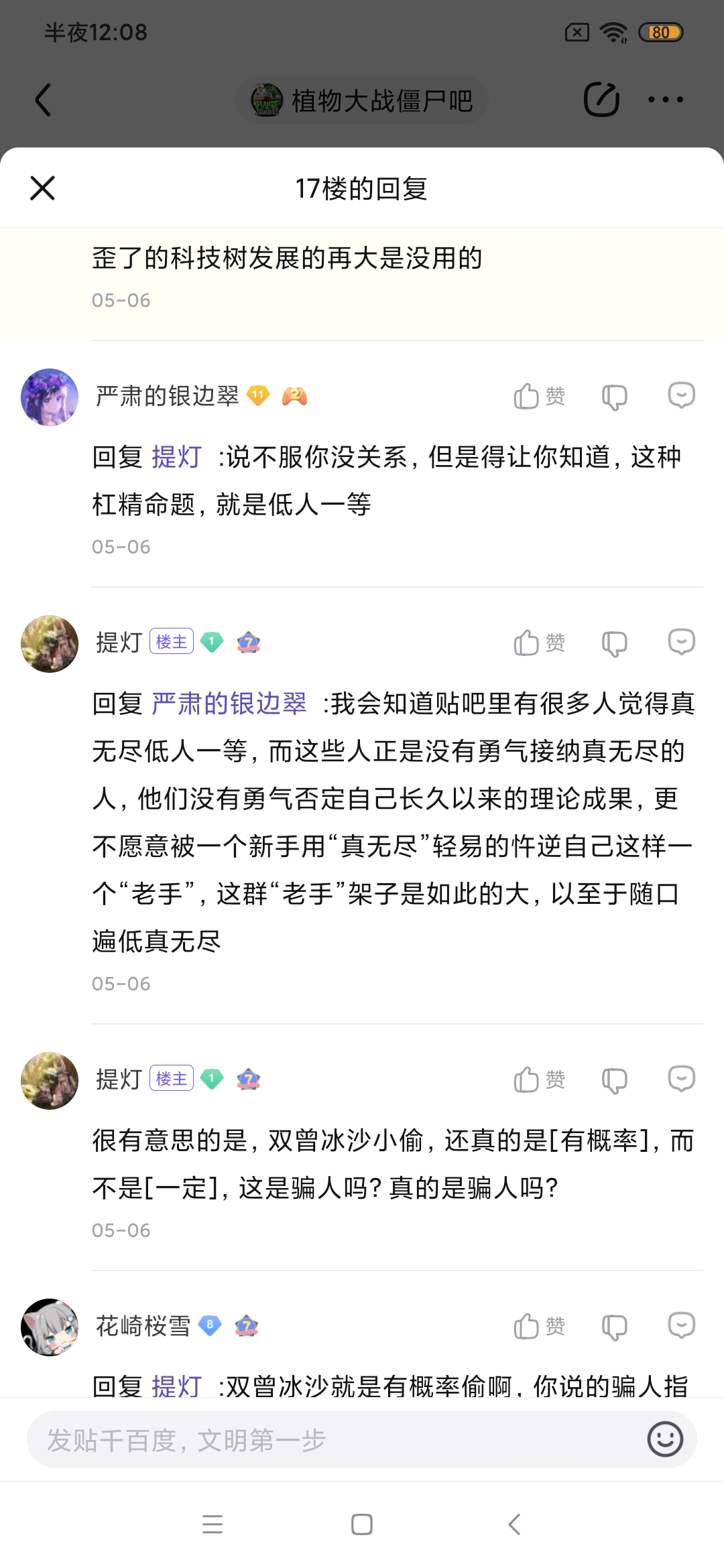Like 提灯's reply about 真无尽
This screenshot has height=1568, width=724.
(x=539, y=643)
